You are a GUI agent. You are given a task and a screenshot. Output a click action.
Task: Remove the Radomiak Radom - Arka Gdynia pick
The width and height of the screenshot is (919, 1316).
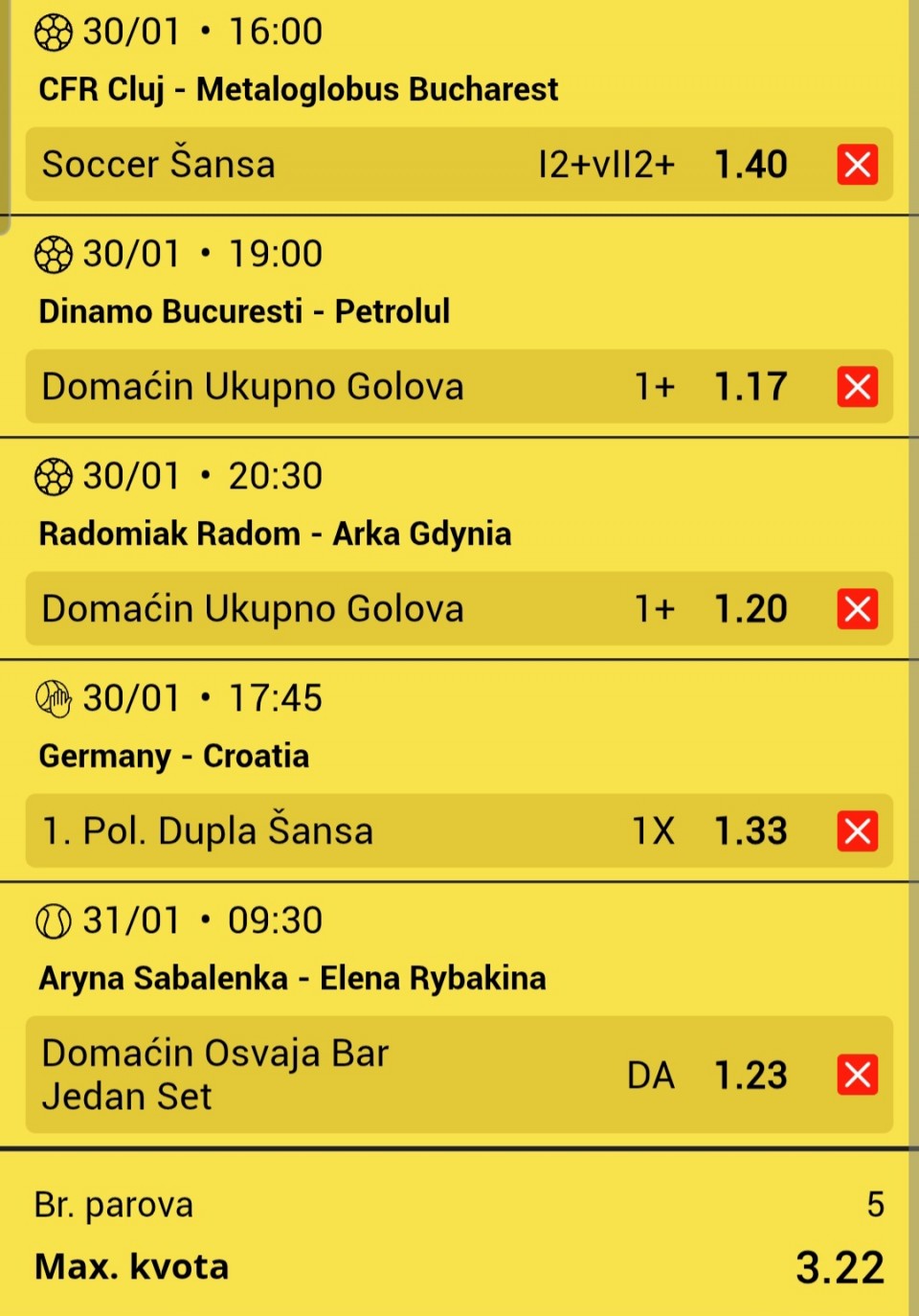point(857,609)
